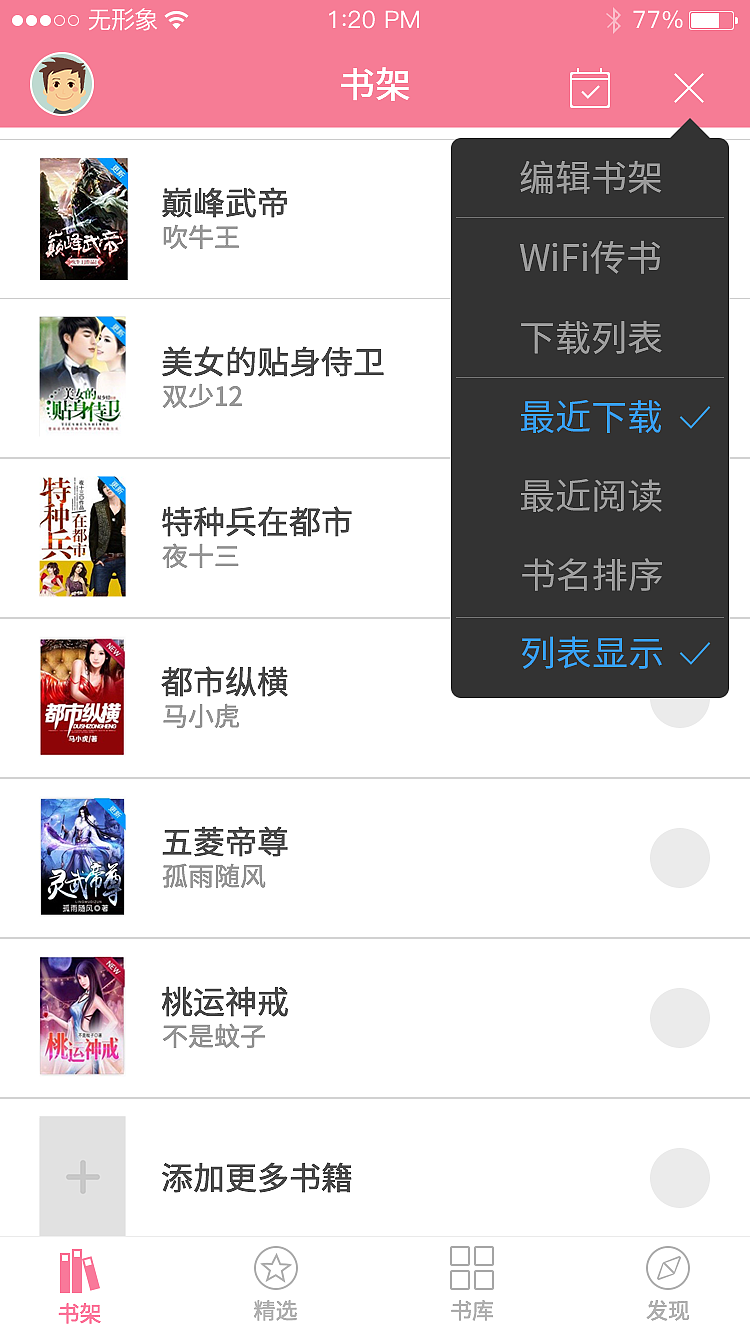The height and width of the screenshot is (1334, 750).
Task: Click the multi-select checklist icon in header
Action: 590,88
